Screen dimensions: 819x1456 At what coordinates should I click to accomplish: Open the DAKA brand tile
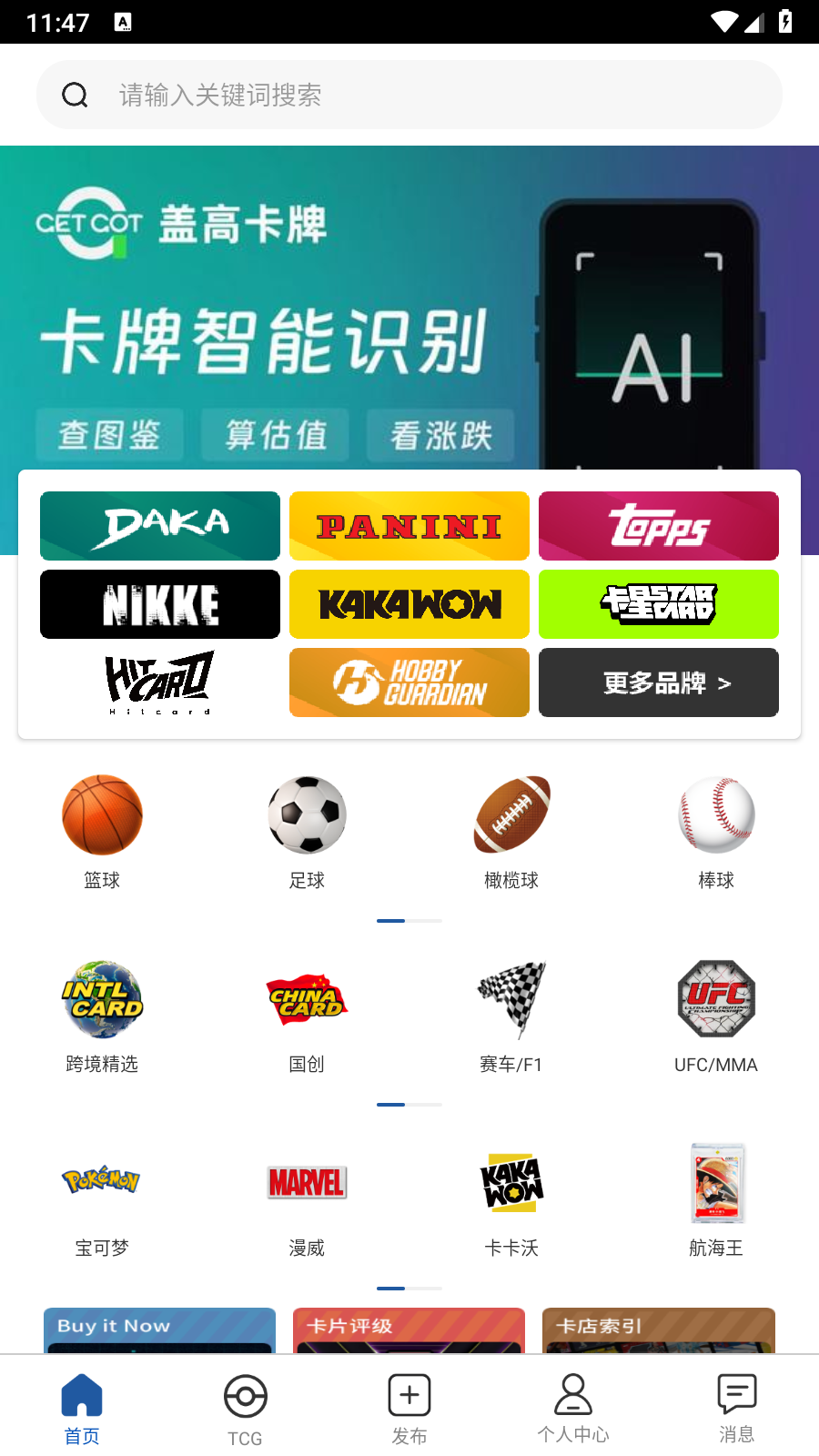tap(160, 526)
